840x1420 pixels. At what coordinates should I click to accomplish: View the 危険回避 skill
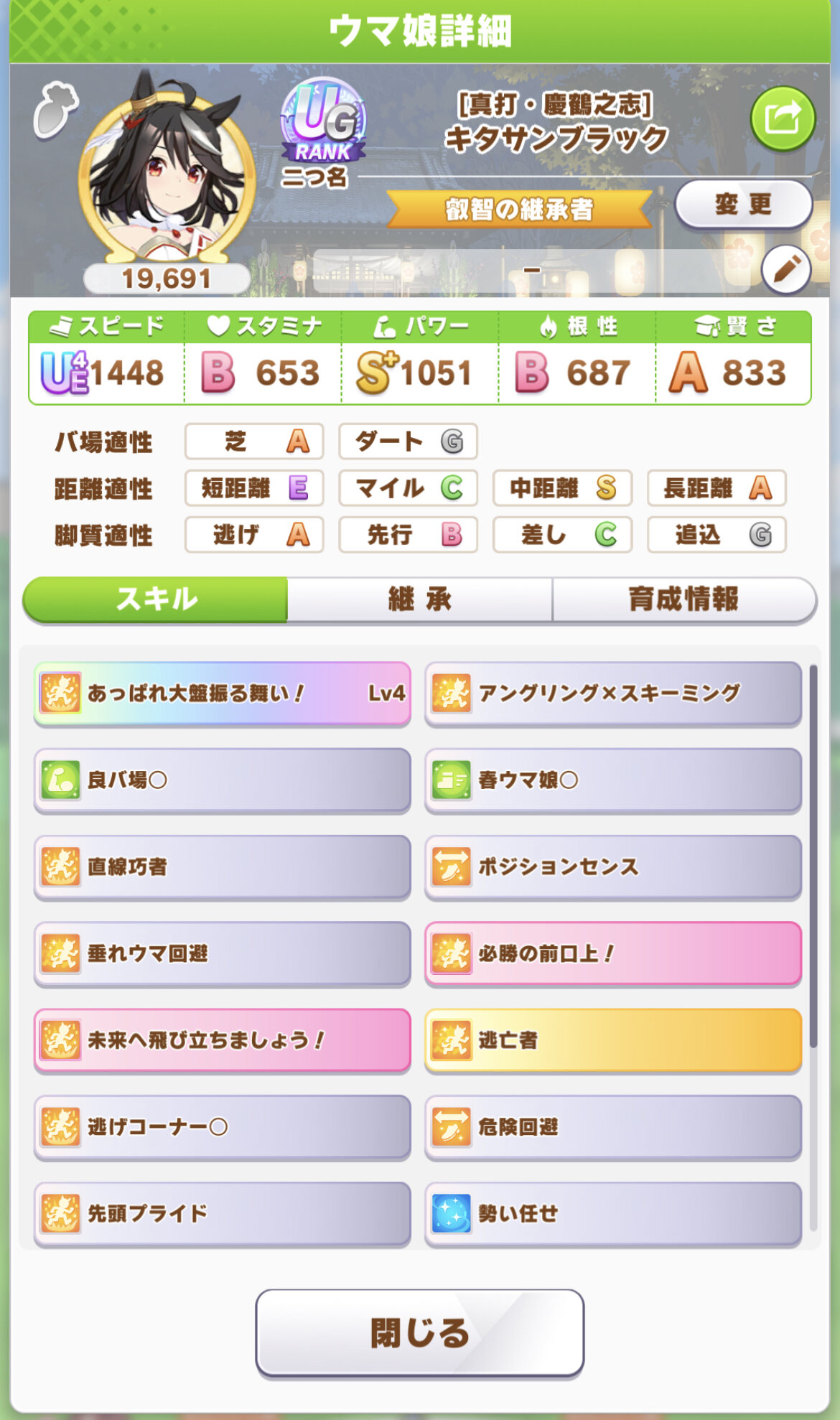[613, 1127]
